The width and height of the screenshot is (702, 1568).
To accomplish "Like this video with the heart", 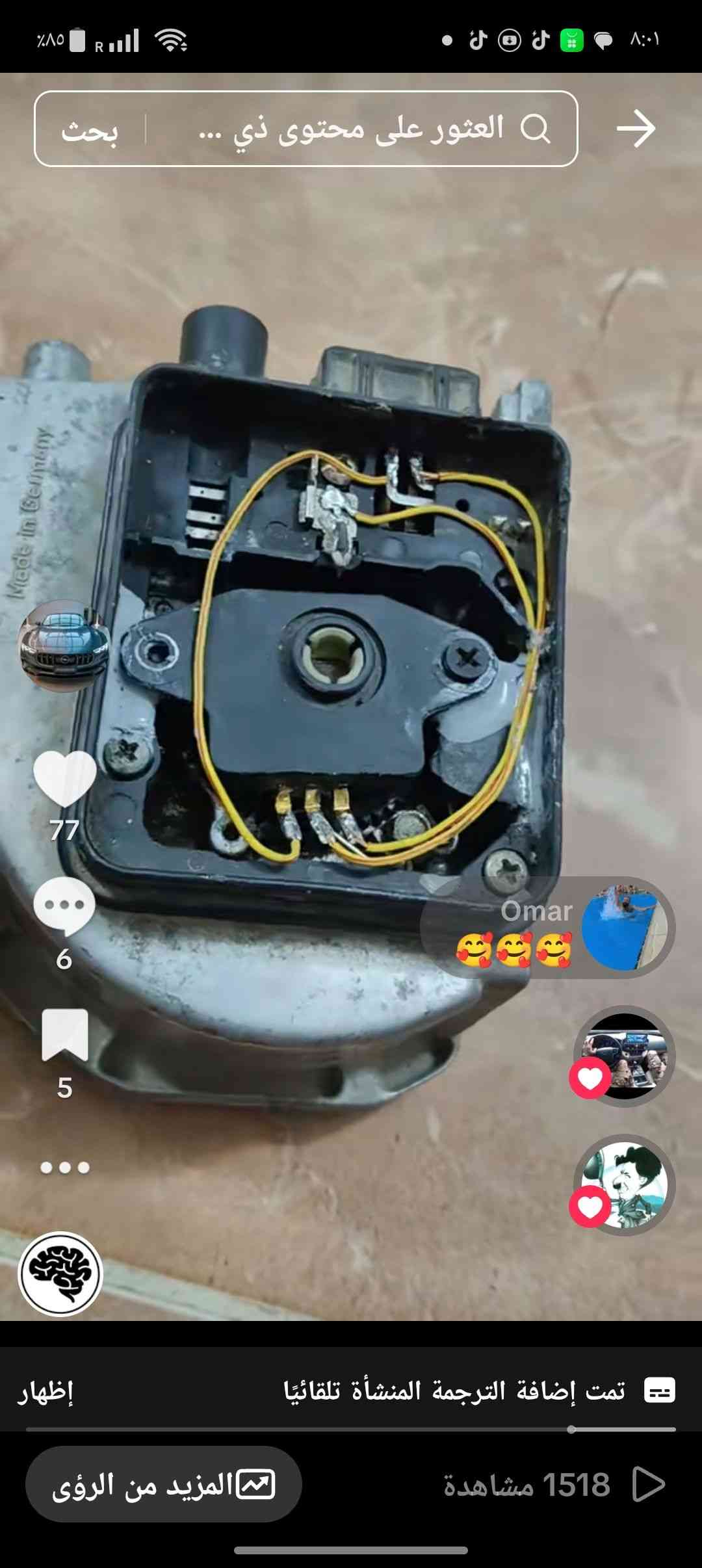I will click(x=64, y=779).
